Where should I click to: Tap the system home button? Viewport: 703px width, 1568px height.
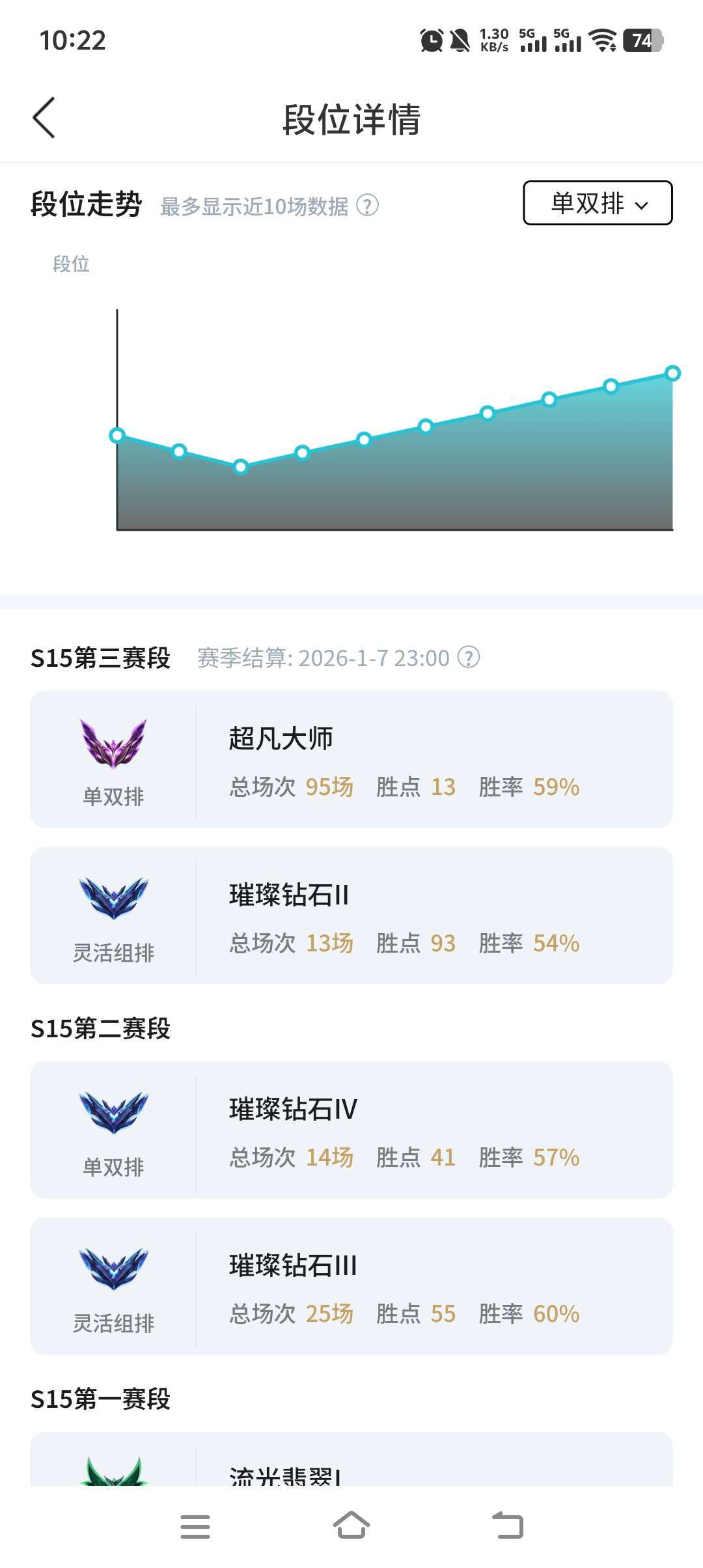coord(351,1525)
